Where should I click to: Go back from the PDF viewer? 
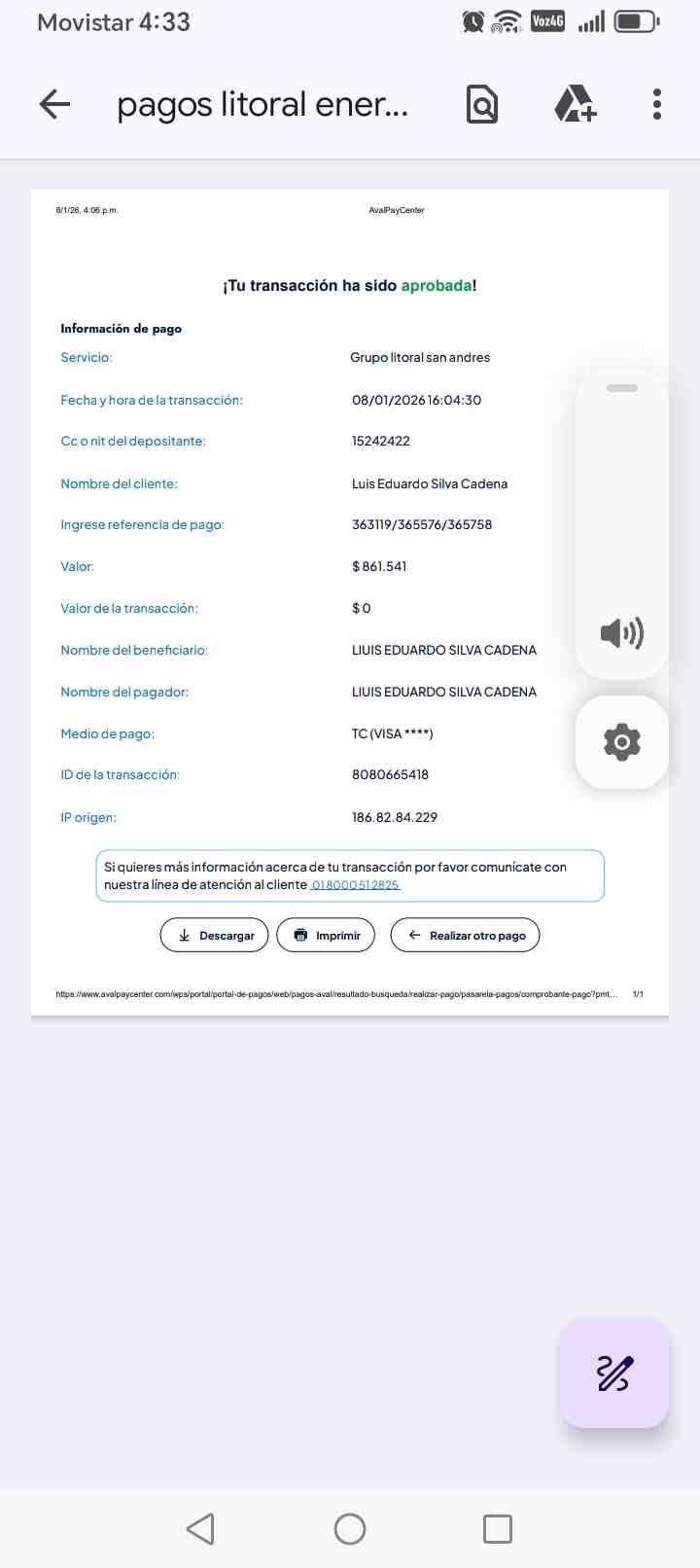[55, 104]
